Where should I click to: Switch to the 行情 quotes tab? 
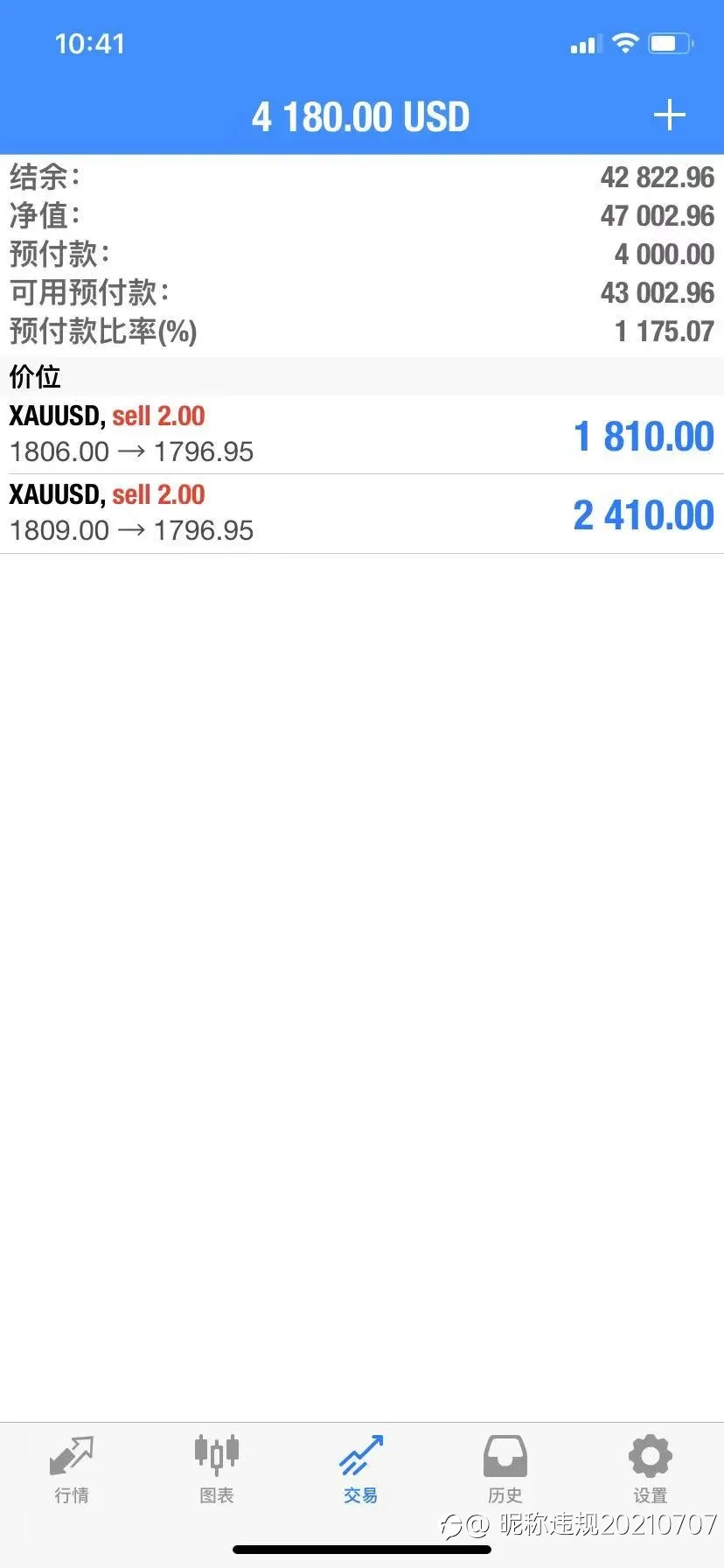[x=72, y=1470]
